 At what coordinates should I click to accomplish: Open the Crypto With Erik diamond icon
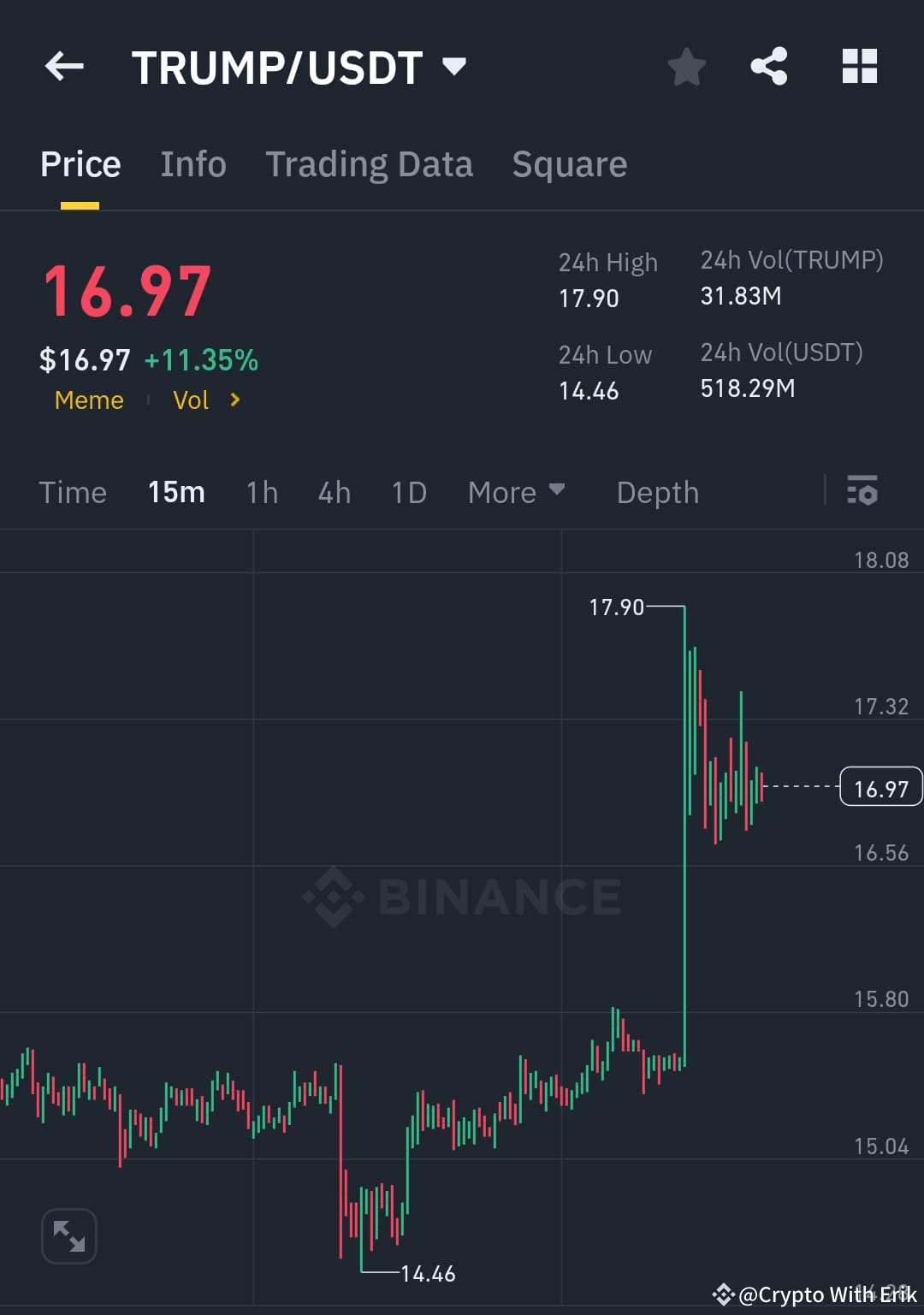point(723,1294)
